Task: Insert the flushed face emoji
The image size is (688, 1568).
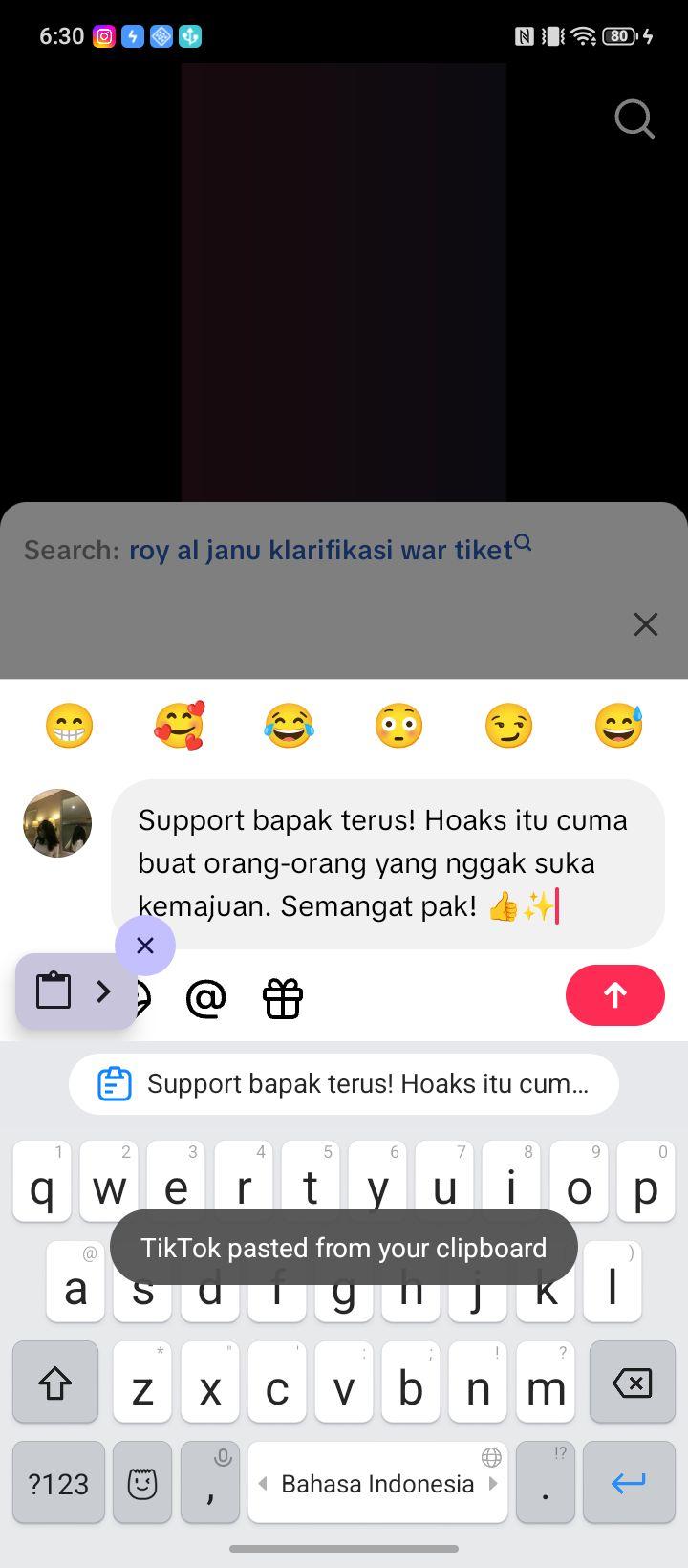Action: click(x=398, y=725)
